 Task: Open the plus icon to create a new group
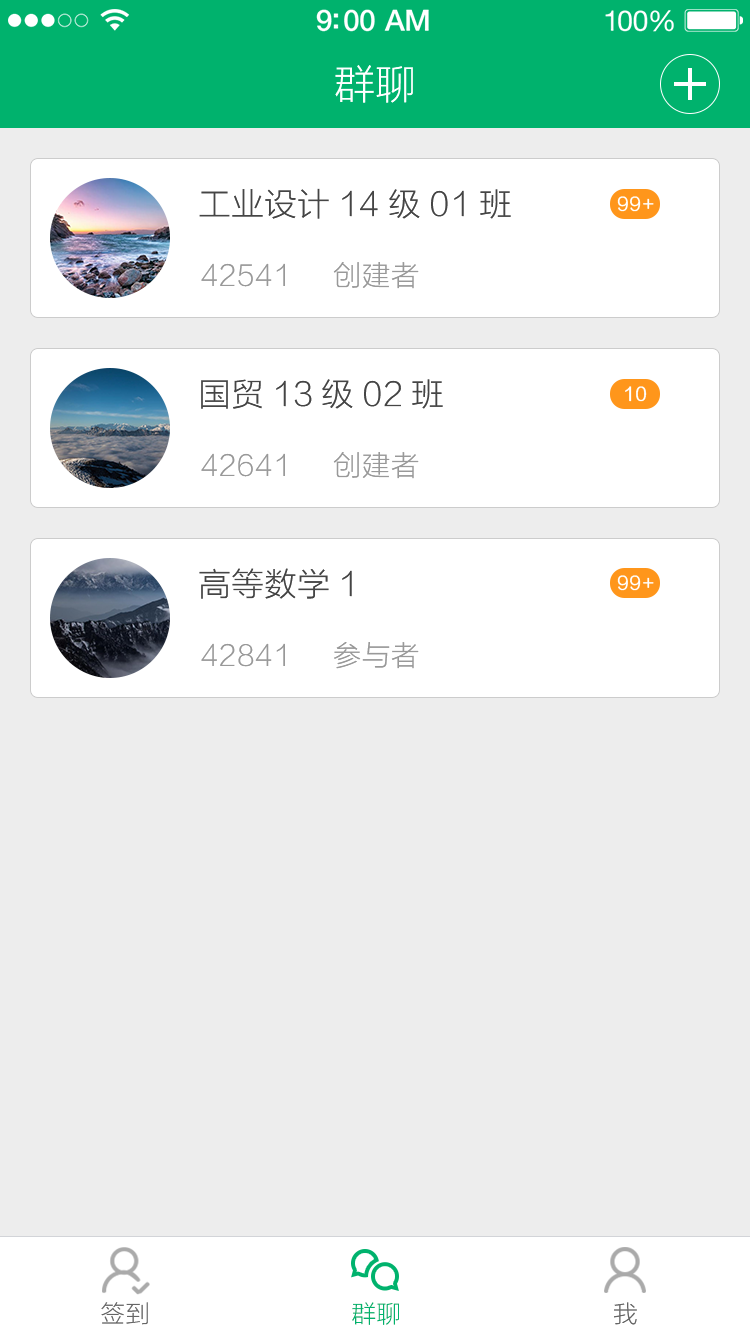point(689,84)
